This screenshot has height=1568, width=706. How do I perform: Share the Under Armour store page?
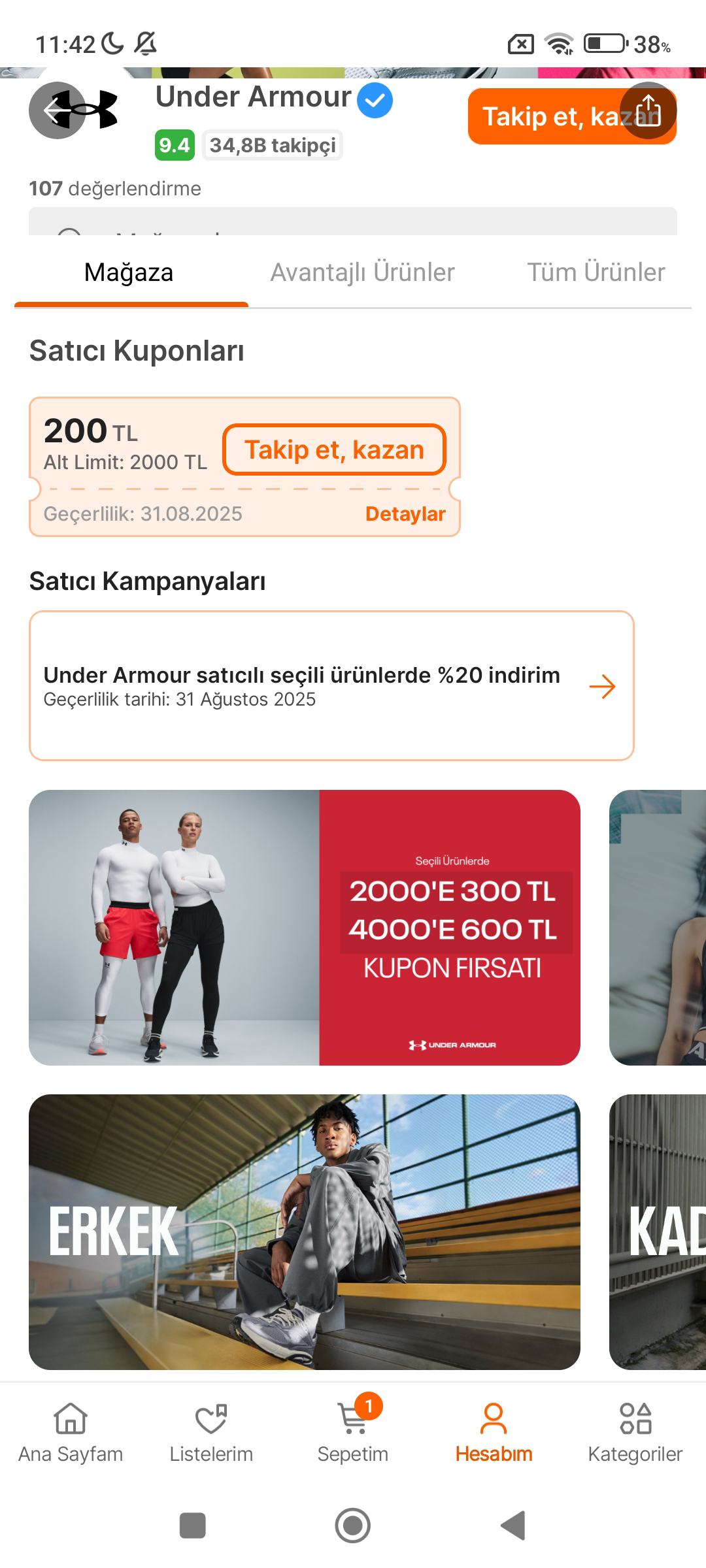(x=647, y=110)
